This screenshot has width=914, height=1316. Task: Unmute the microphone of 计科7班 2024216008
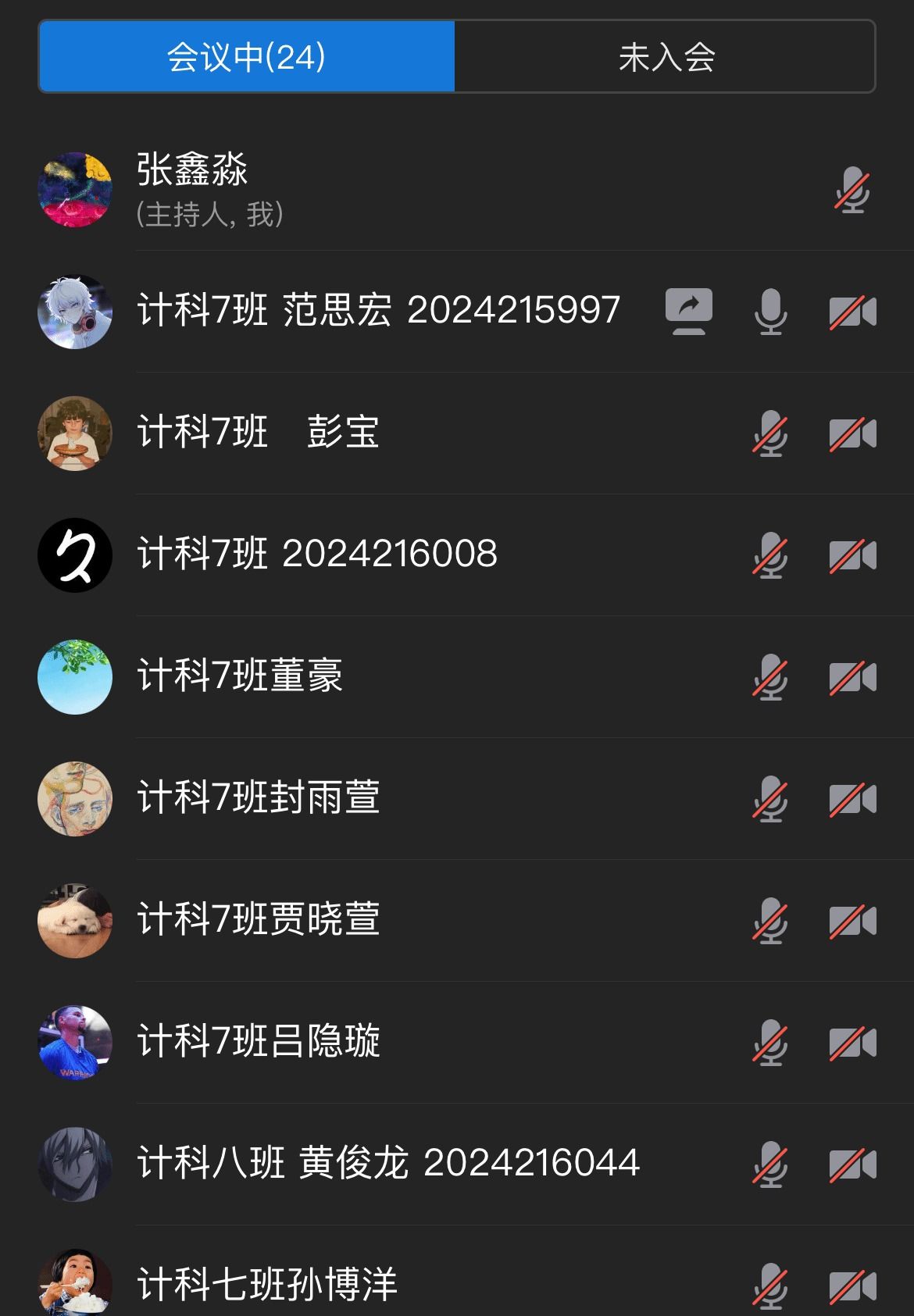pyautogui.click(x=770, y=555)
